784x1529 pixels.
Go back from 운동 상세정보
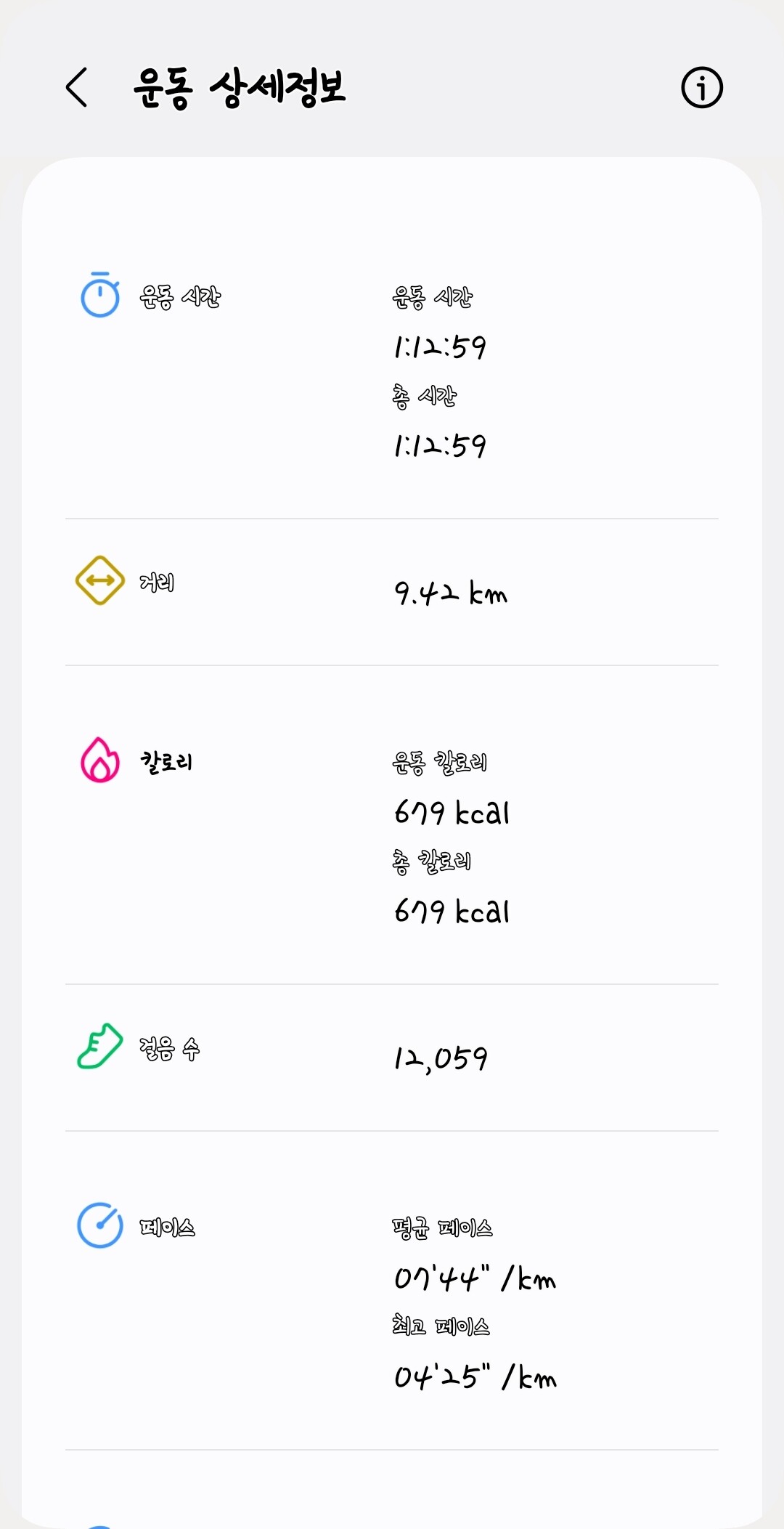coord(77,88)
